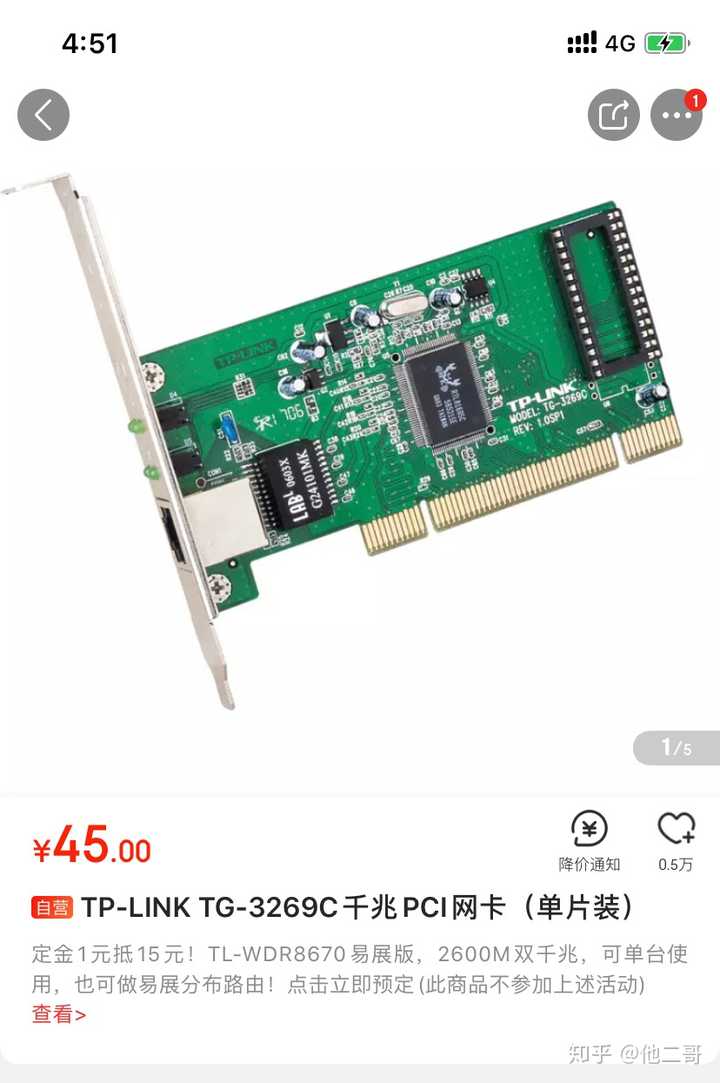Enable price drop notification (降价通知)
Viewport: 720px width, 1083px height.
coord(589,840)
